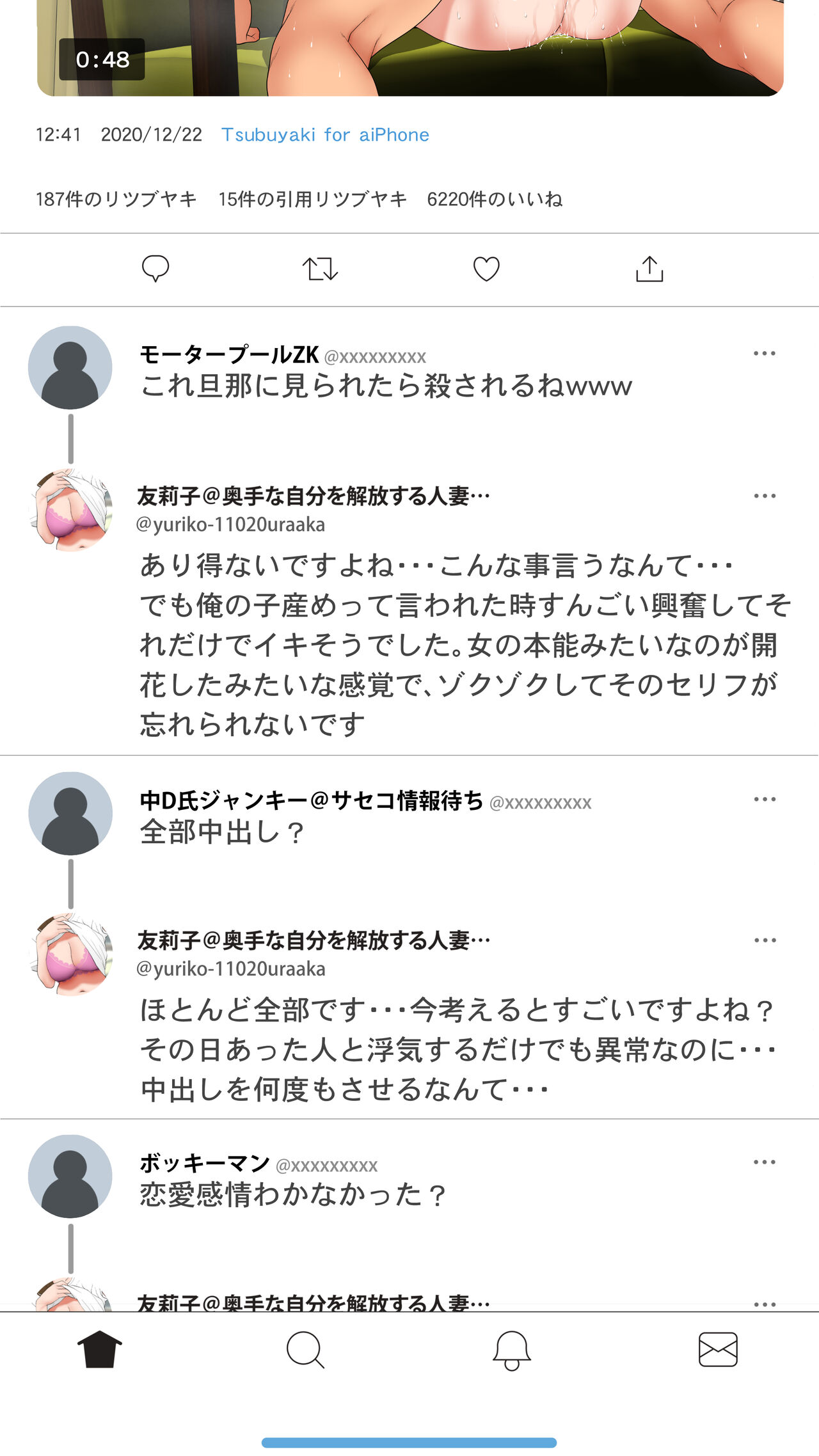
Task: Like the post with the heart icon
Action: (486, 269)
